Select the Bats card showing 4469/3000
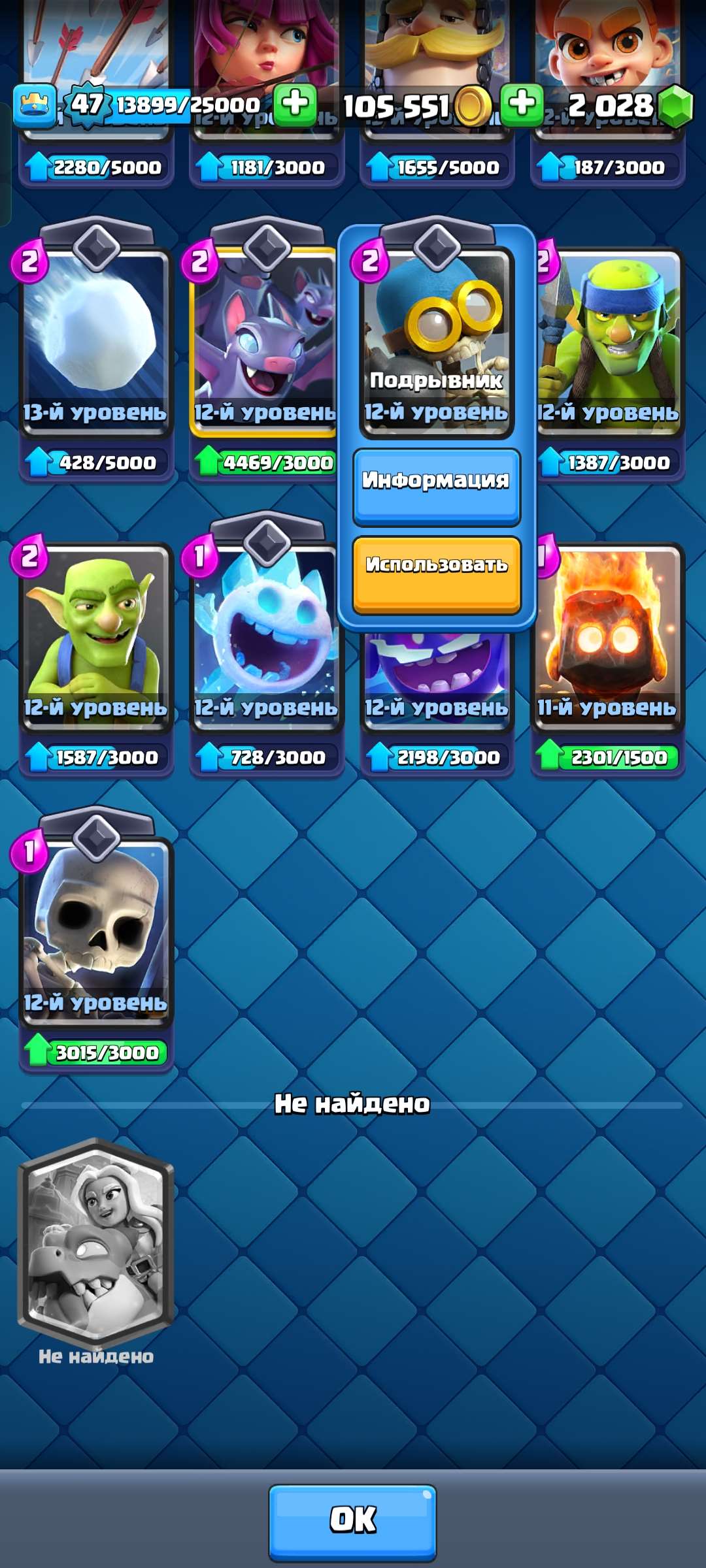 coord(265,340)
